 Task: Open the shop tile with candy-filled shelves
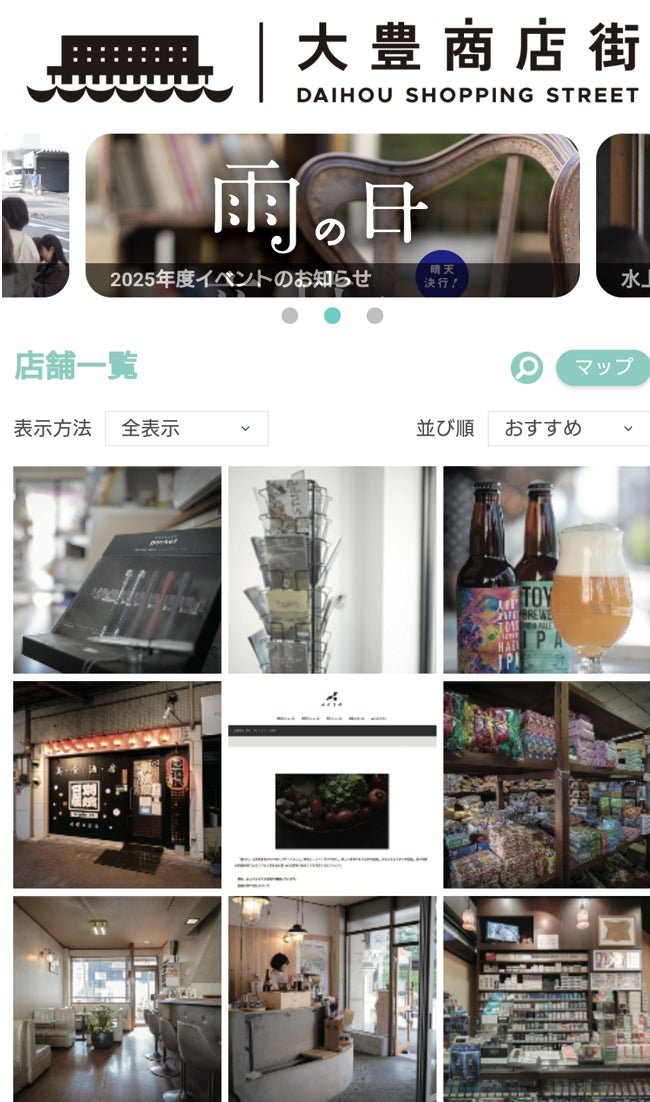click(547, 785)
